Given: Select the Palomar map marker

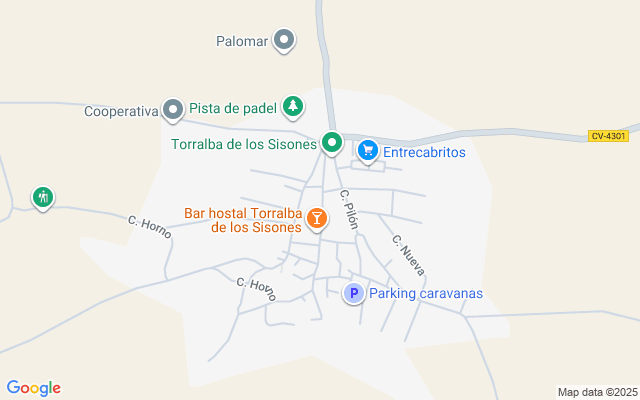Looking at the screenshot, I should [x=285, y=41].
